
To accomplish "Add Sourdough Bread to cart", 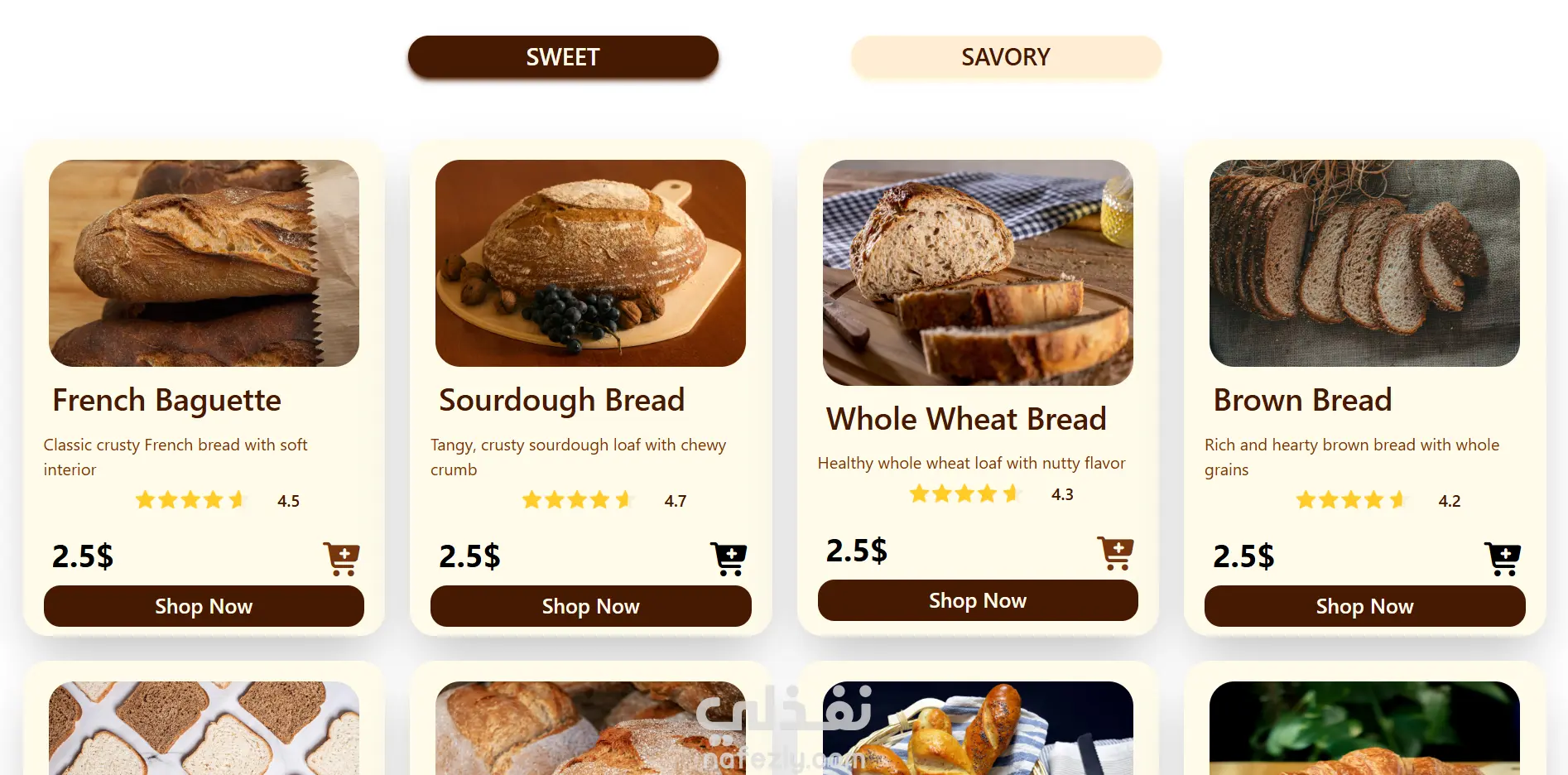I will tap(729, 559).
